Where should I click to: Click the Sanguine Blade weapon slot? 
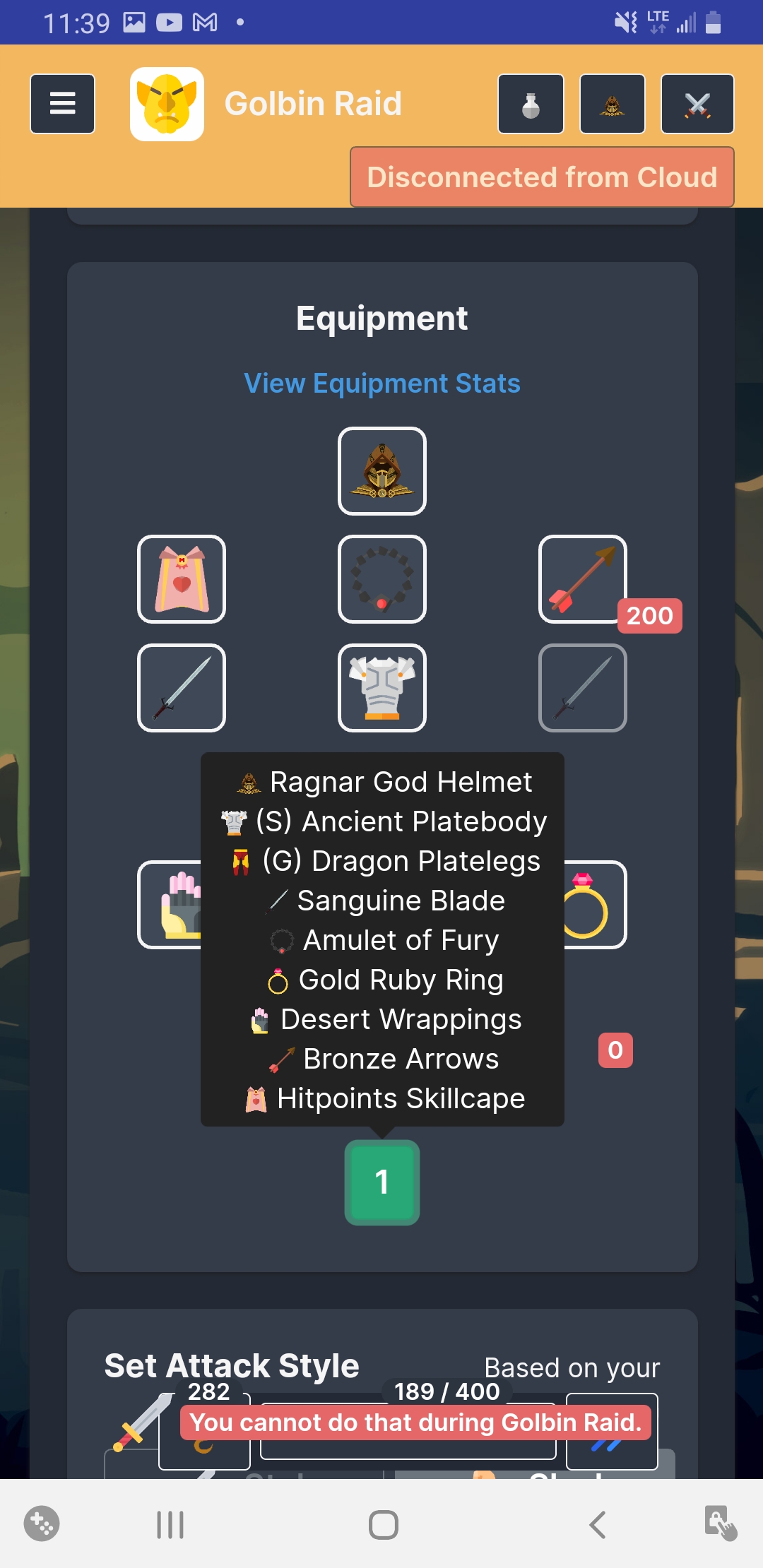click(x=181, y=689)
